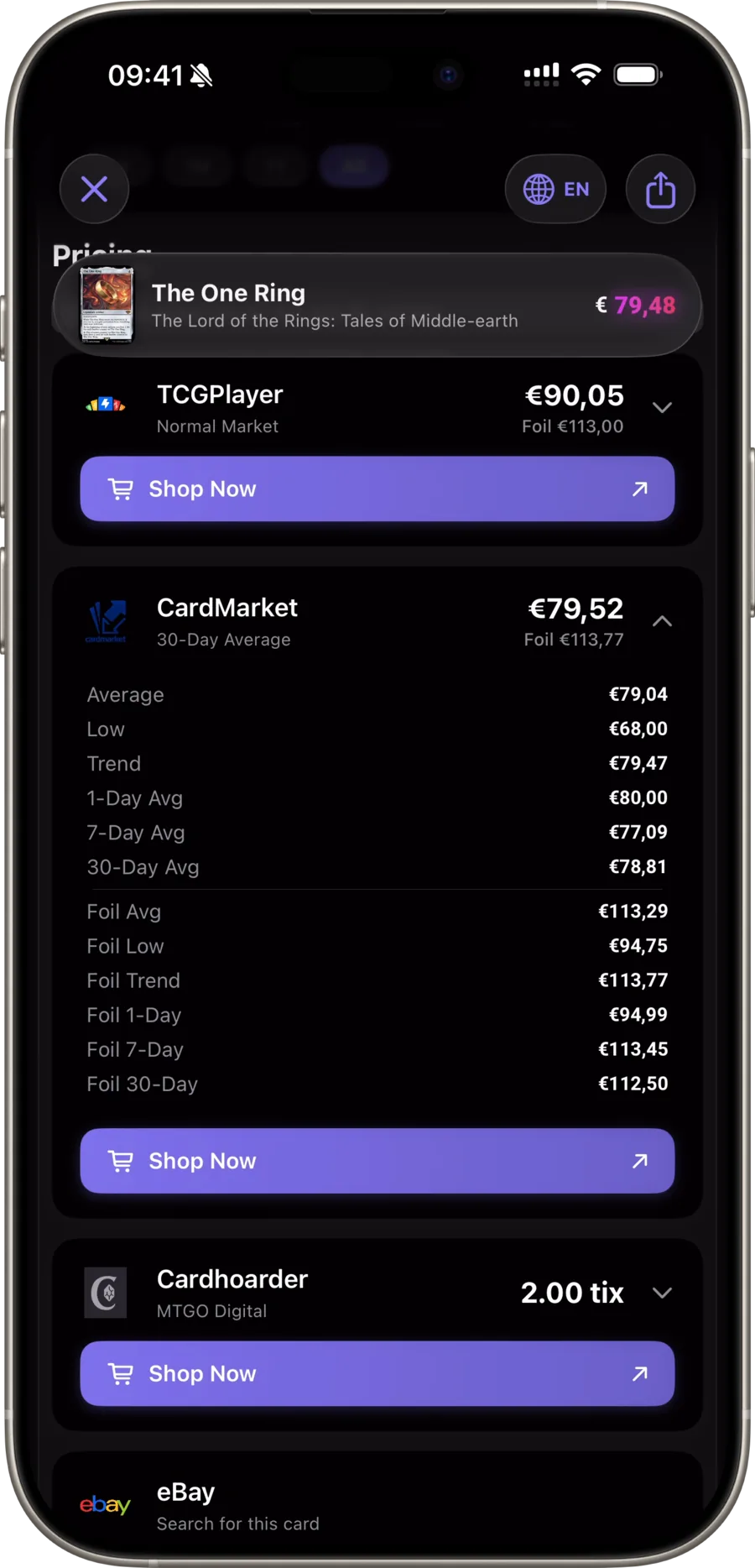Select the eBay 'Search for this card' entry
The width and height of the screenshot is (755, 1568).
pos(237,1524)
